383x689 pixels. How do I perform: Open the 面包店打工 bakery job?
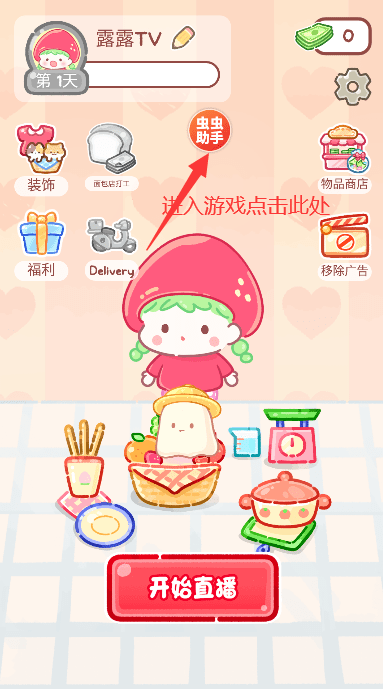[x=112, y=157]
